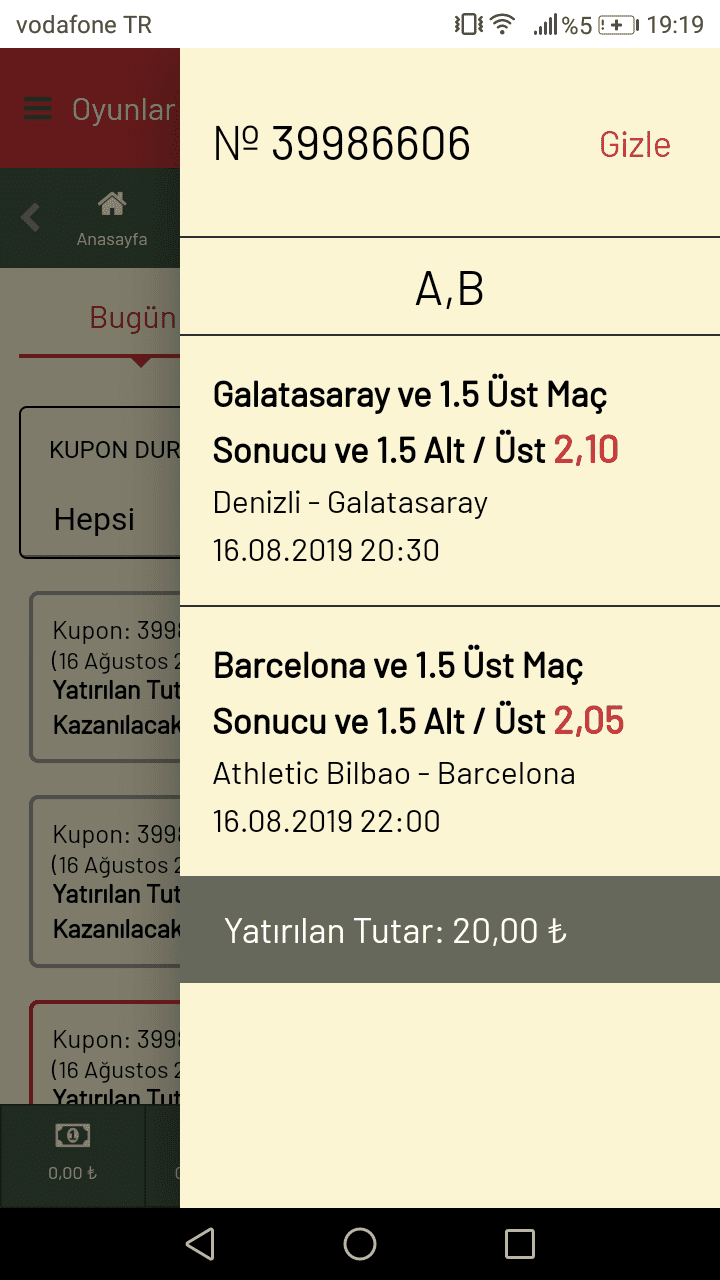
Task: Go to the system home screen
Action: pos(360,1244)
